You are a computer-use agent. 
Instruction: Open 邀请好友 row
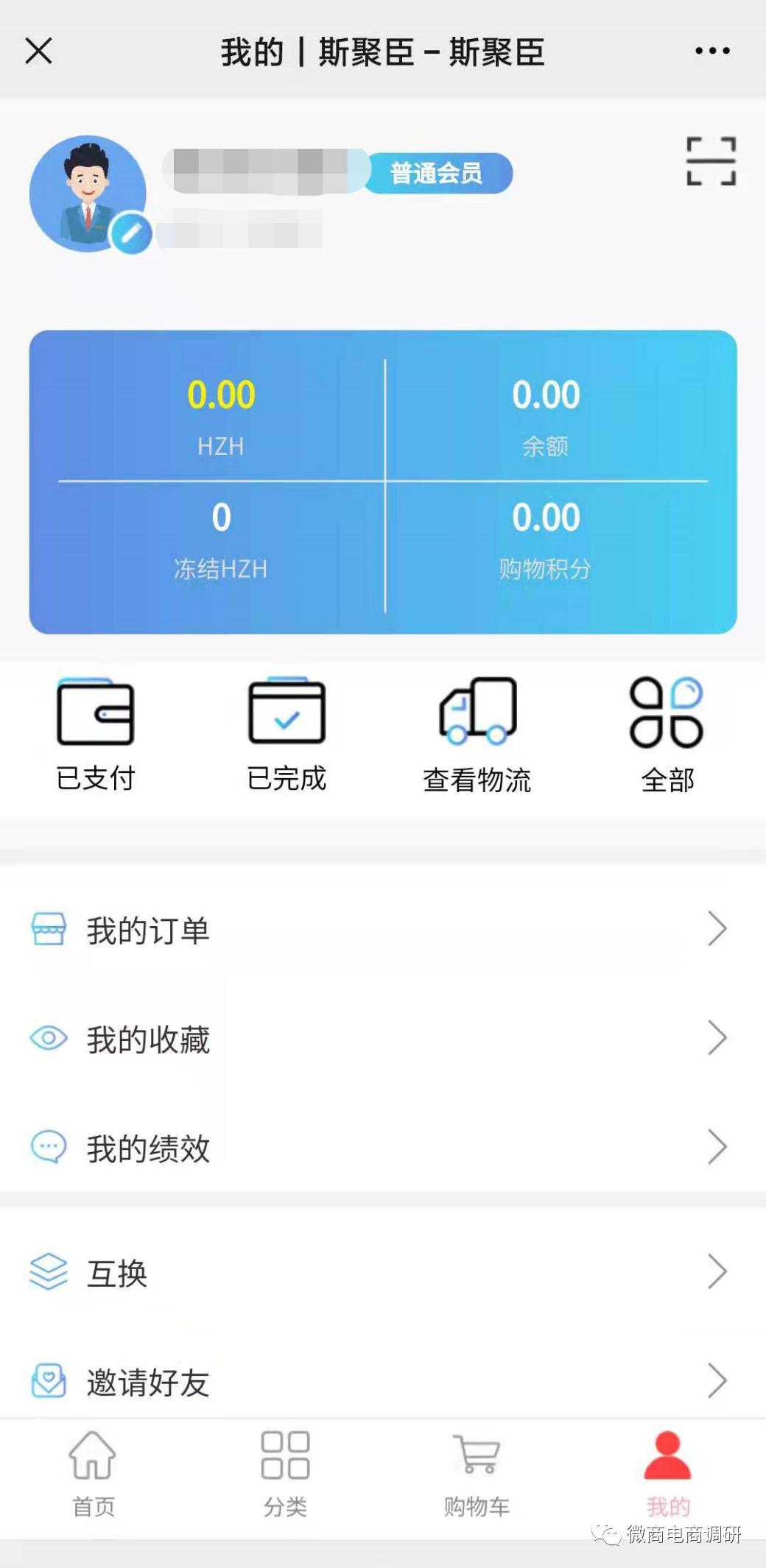coord(383,1381)
